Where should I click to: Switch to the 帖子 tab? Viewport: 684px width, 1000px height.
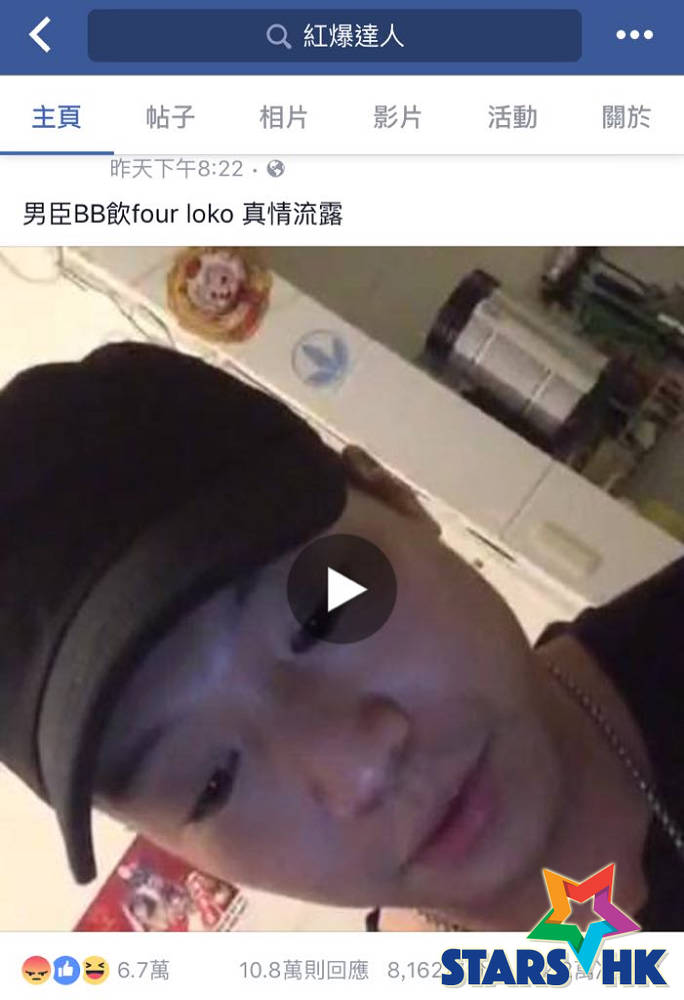pyautogui.click(x=170, y=118)
